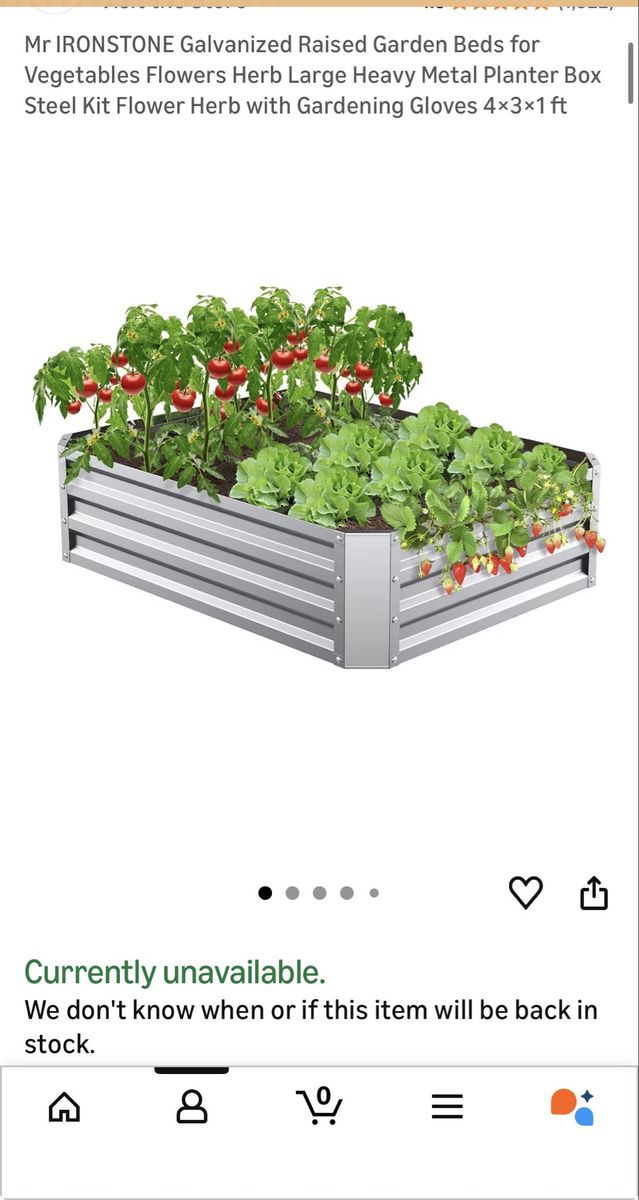Viewport: 639px width, 1200px height.
Task: Open the raised garden bed product image
Action: click(x=319, y=480)
